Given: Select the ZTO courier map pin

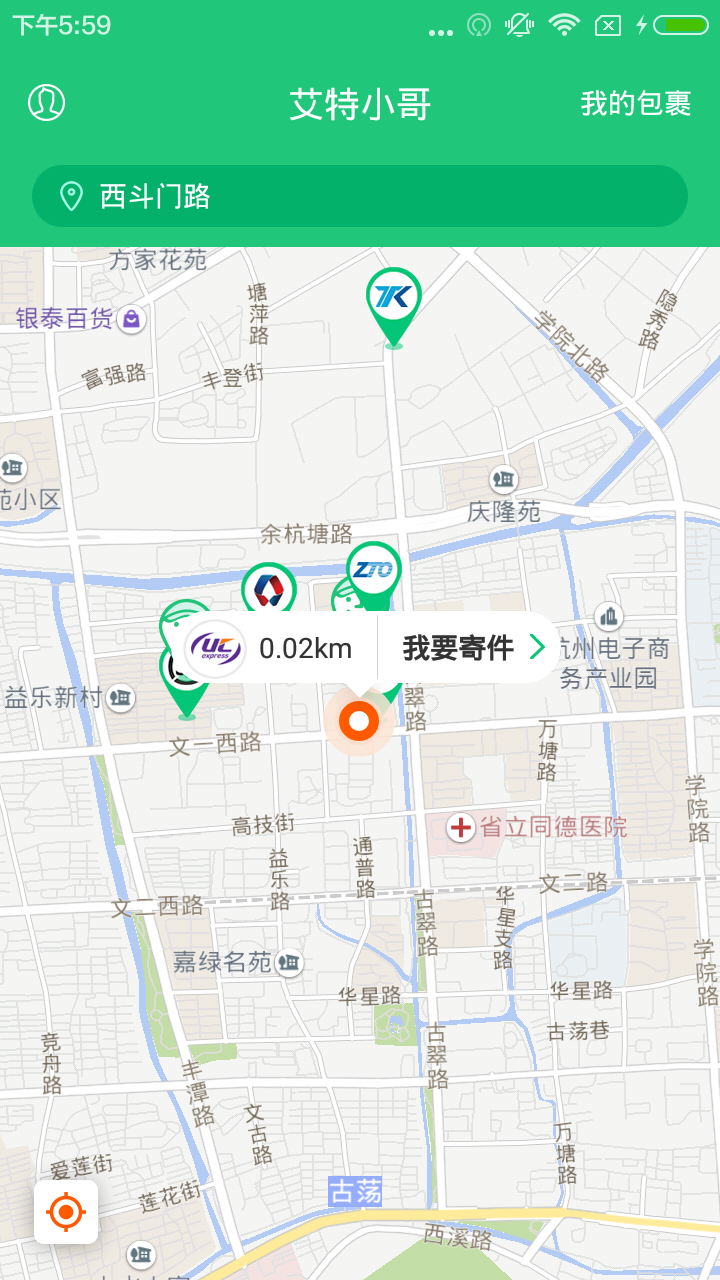Looking at the screenshot, I should [x=374, y=571].
